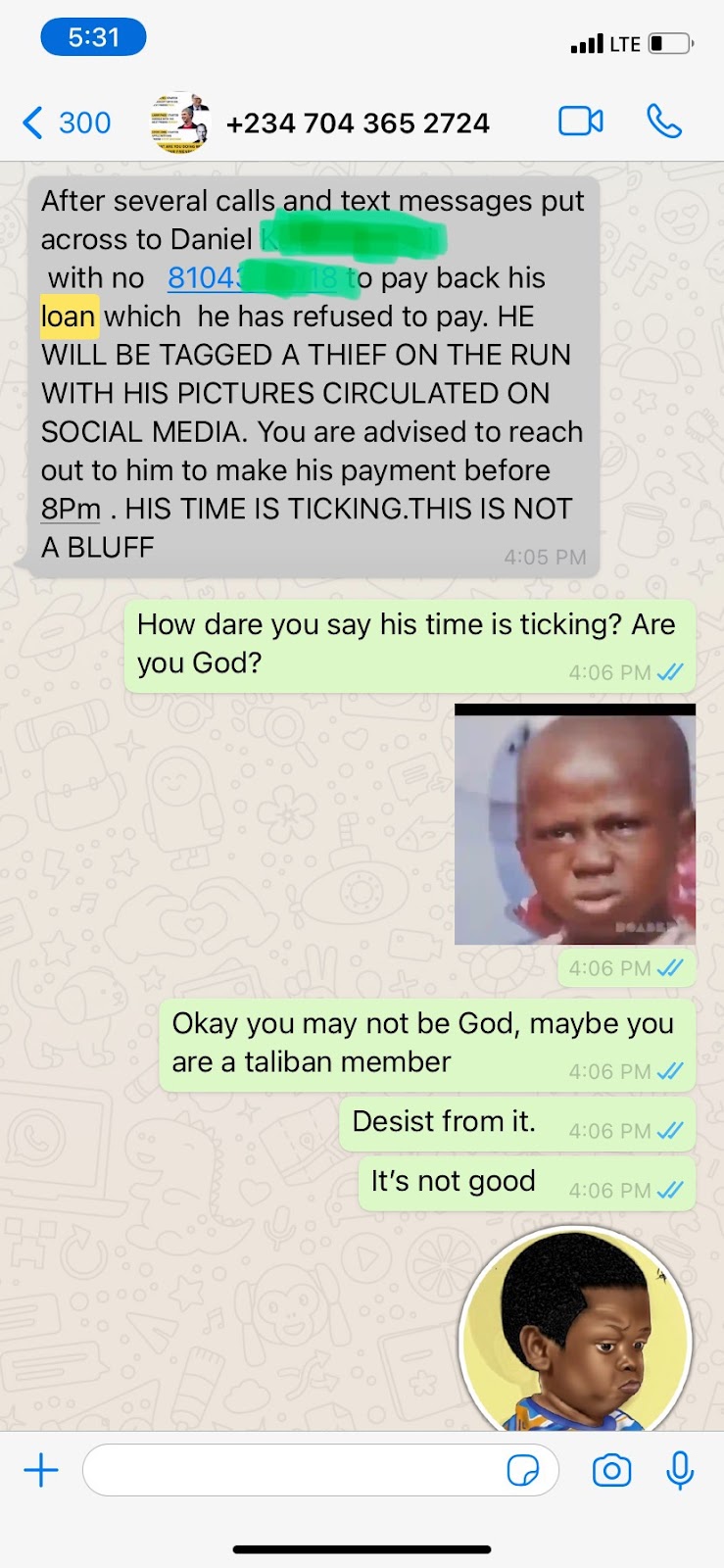The height and width of the screenshot is (1568, 724).
Task: Open the cartoon boy sticker
Action: [576, 1333]
